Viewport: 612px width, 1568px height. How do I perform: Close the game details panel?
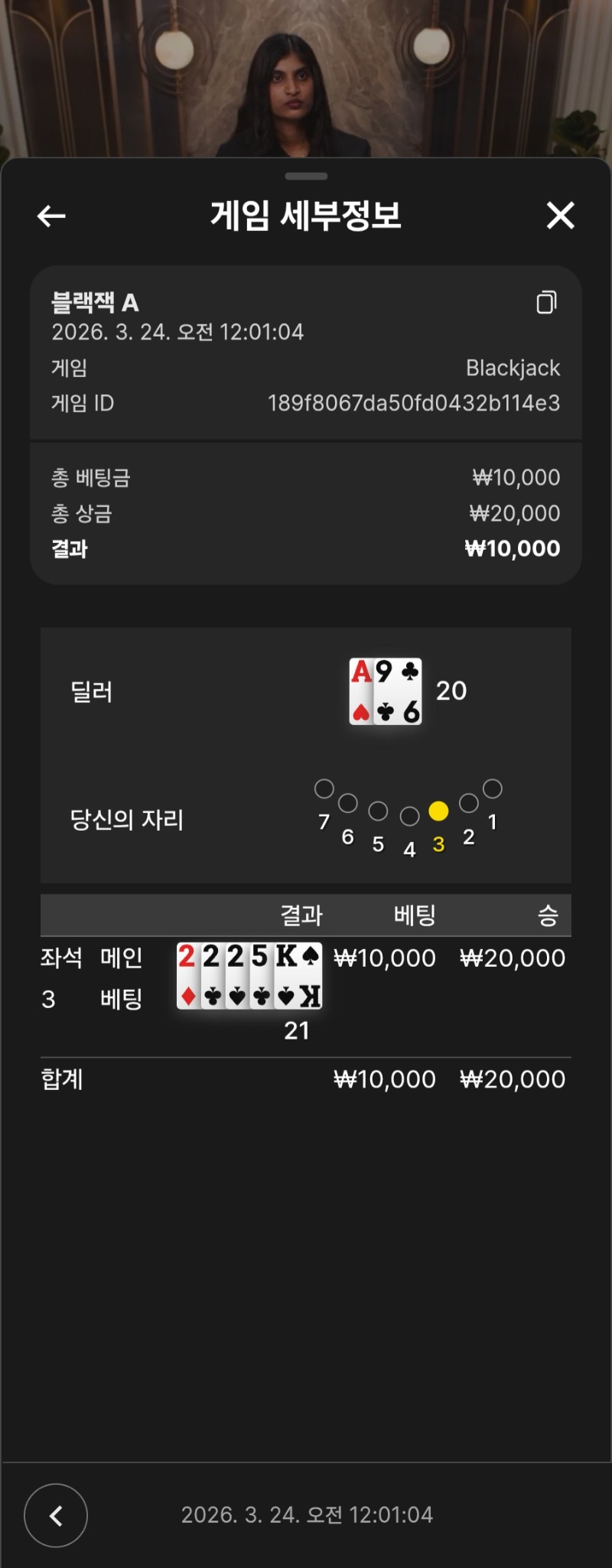(560, 216)
